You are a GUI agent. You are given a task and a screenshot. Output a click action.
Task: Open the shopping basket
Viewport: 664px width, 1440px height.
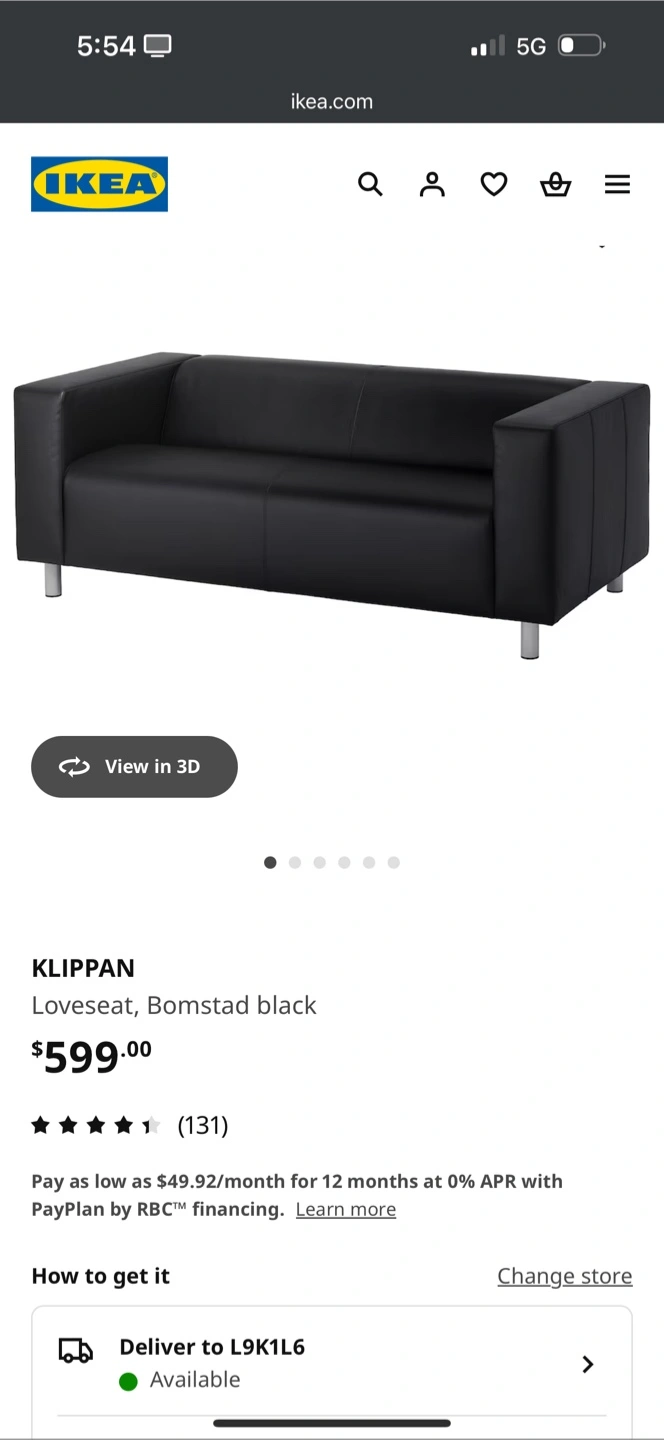point(556,184)
